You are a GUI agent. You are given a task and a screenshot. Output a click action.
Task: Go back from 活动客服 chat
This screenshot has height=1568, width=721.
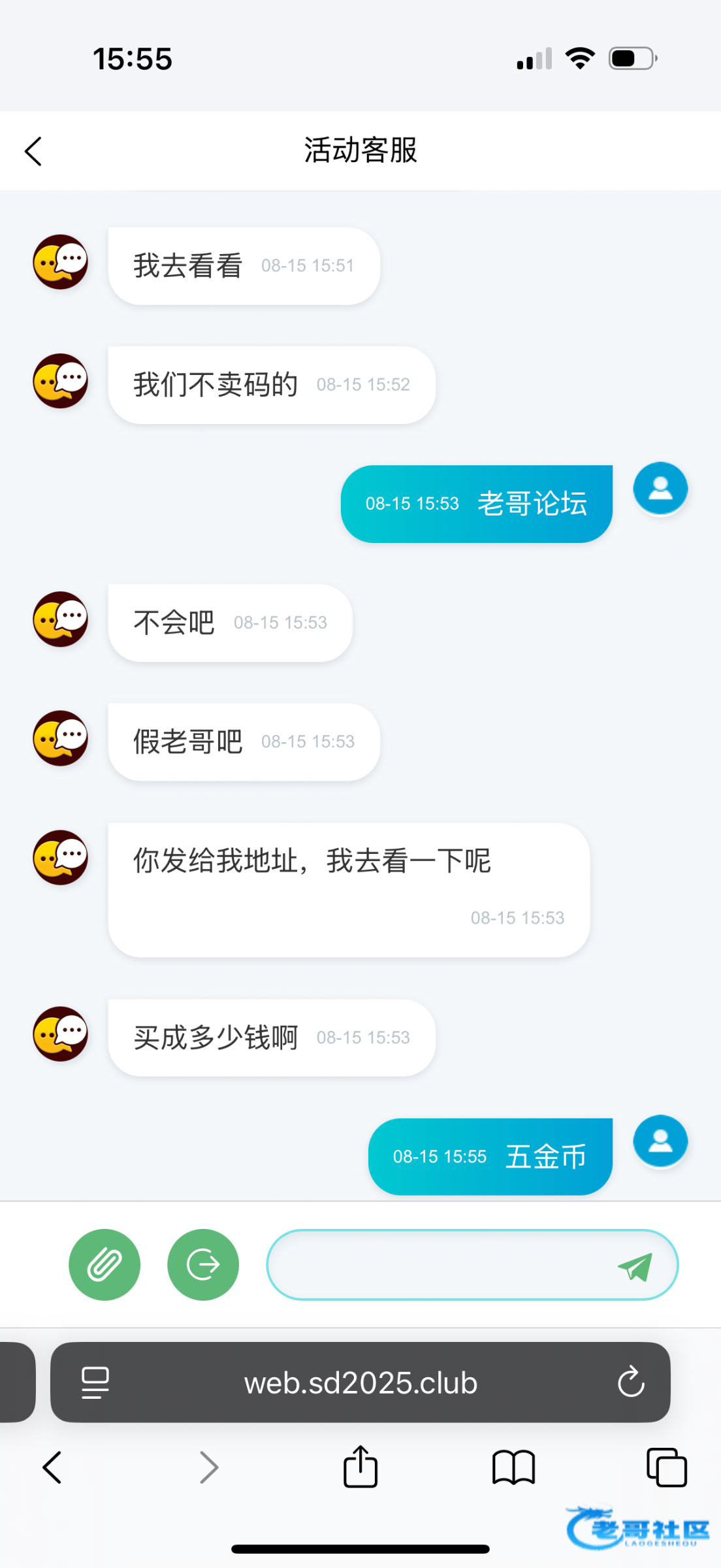[x=33, y=152]
